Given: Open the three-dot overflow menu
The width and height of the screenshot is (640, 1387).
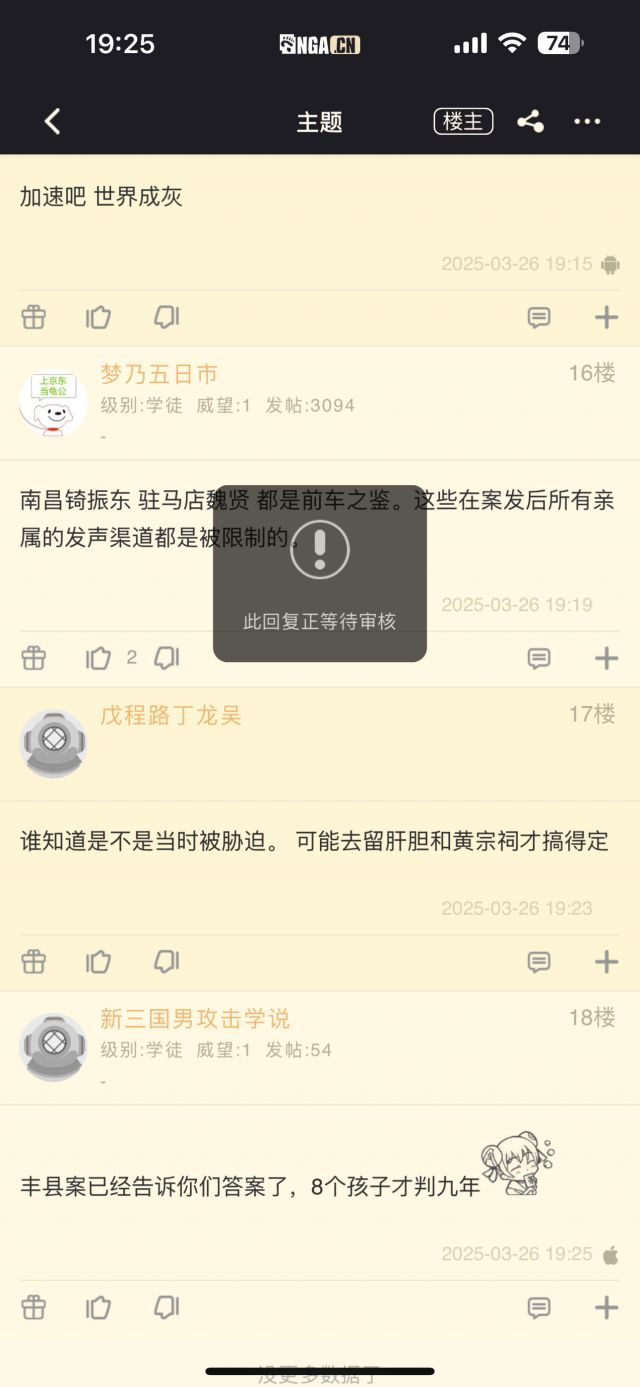Looking at the screenshot, I should (587, 122).
